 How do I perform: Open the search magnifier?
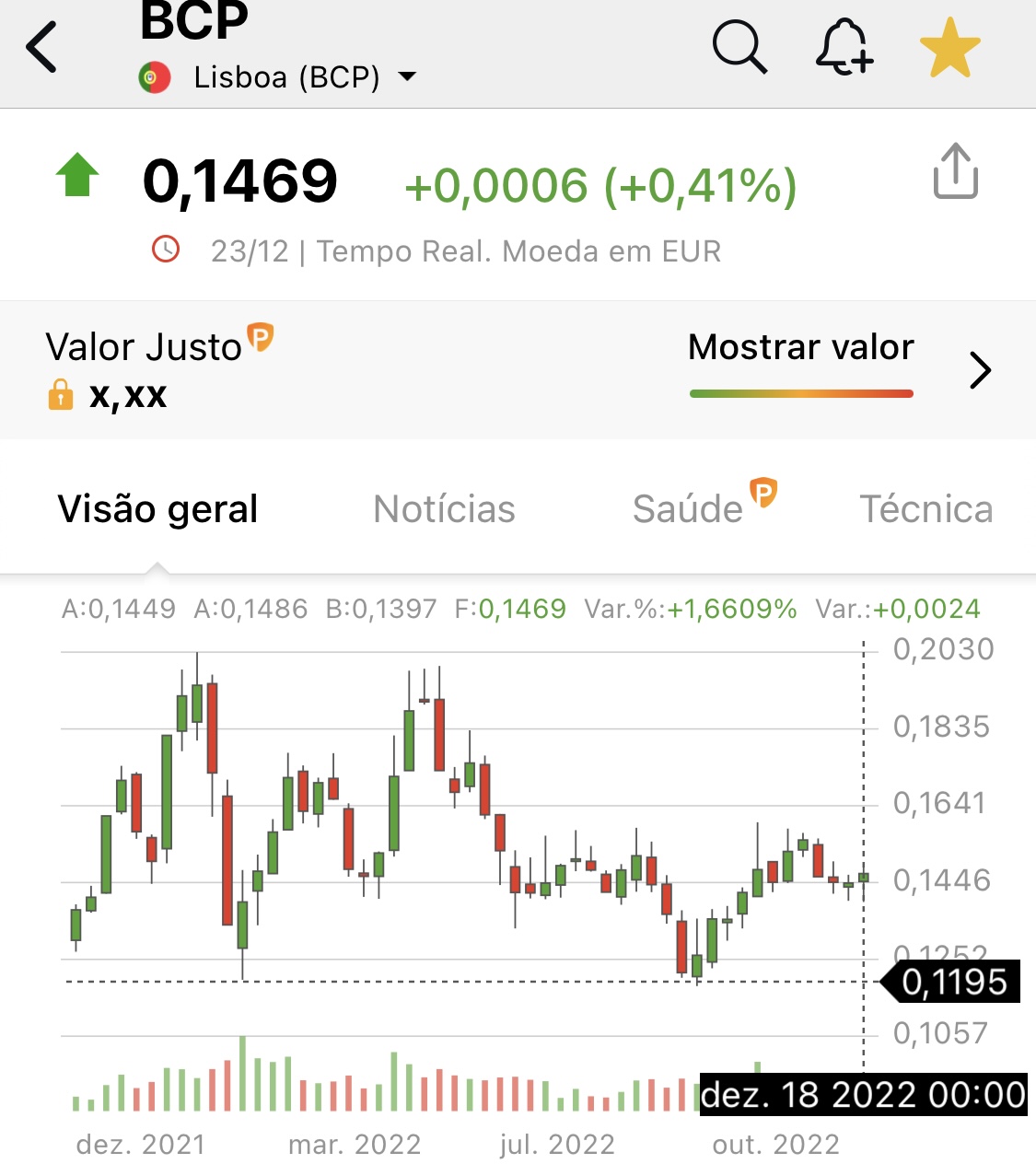coord(739,46)
